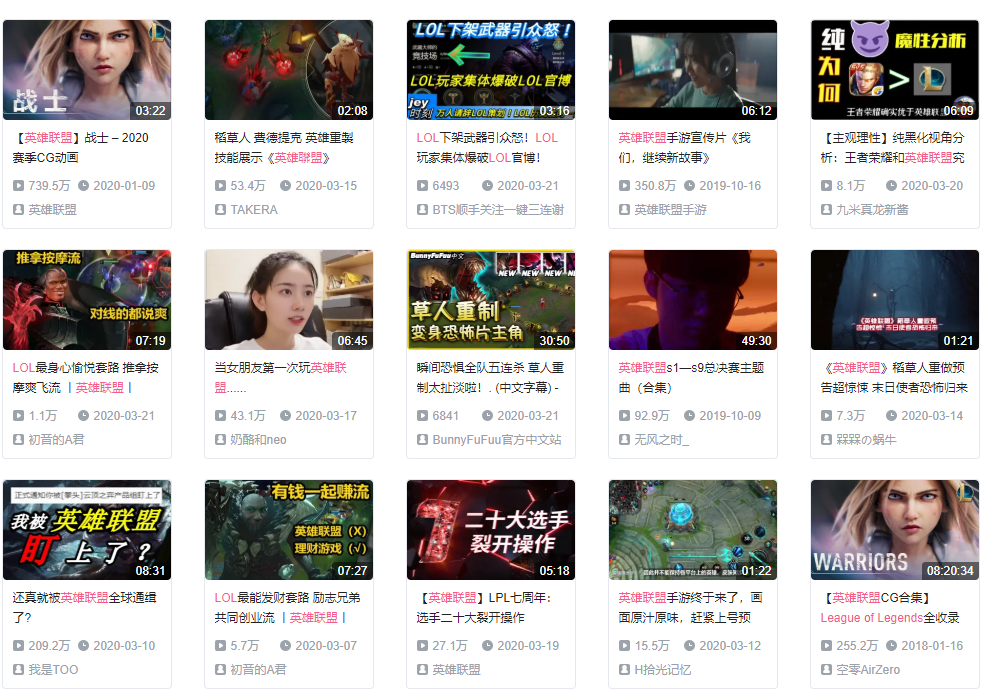Watch 英雄联盟手游宣传片 我们,继续新故事
Image resolution: width=991 pixels, height=695 pixels.
click(693, 70)
